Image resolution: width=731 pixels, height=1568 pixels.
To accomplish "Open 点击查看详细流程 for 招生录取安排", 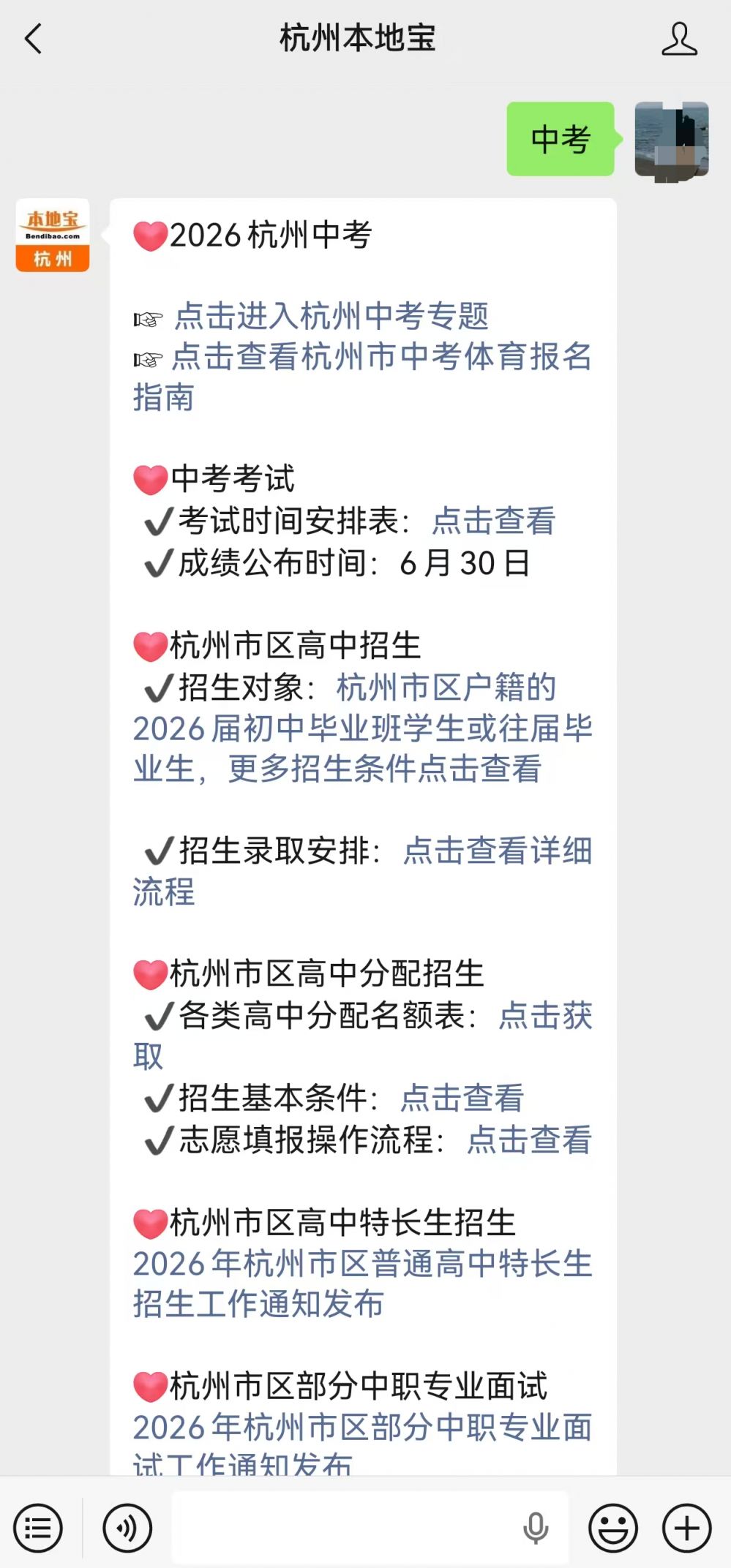I will coord(363,871).
